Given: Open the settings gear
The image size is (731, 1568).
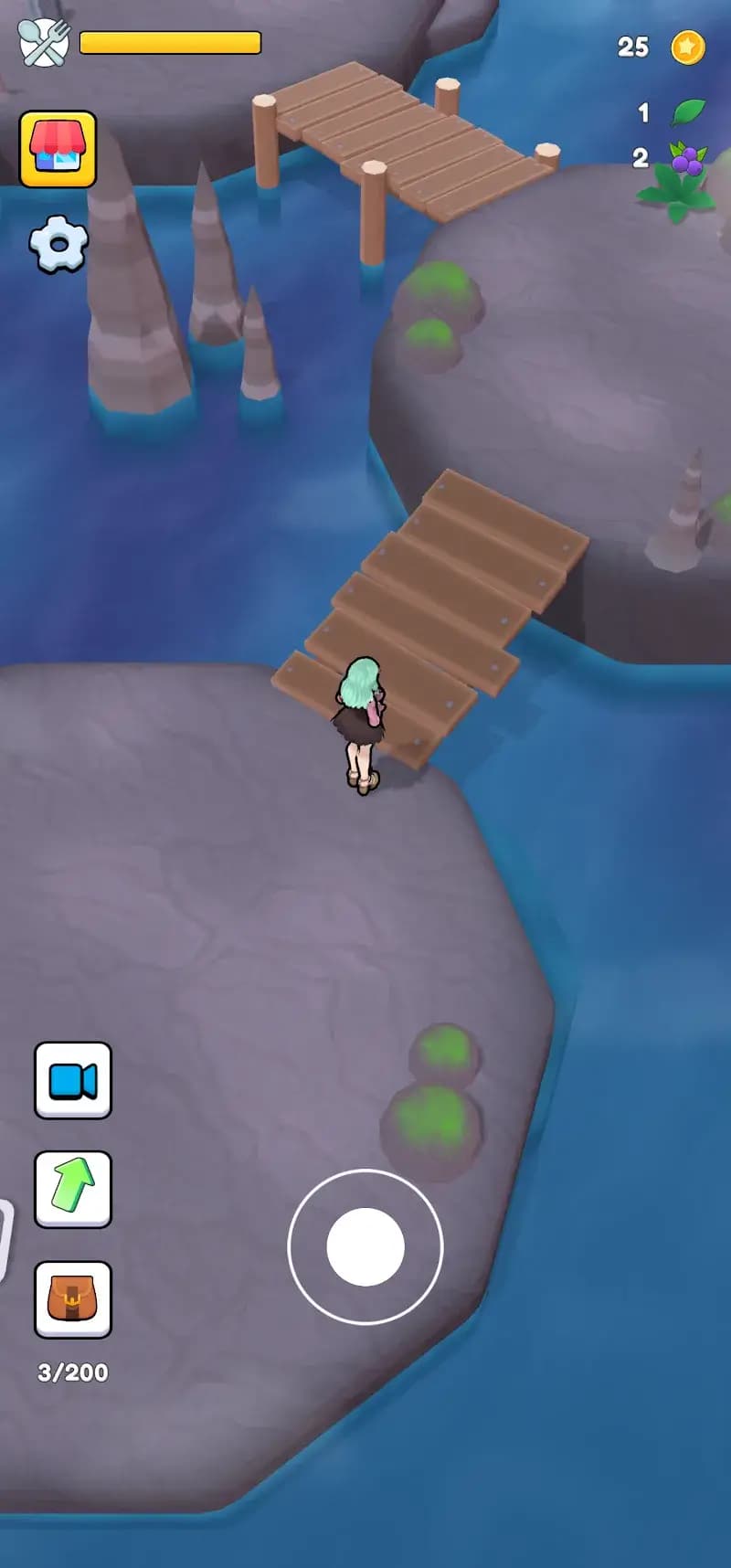Looking at the screenshot, I should (58, 243).
